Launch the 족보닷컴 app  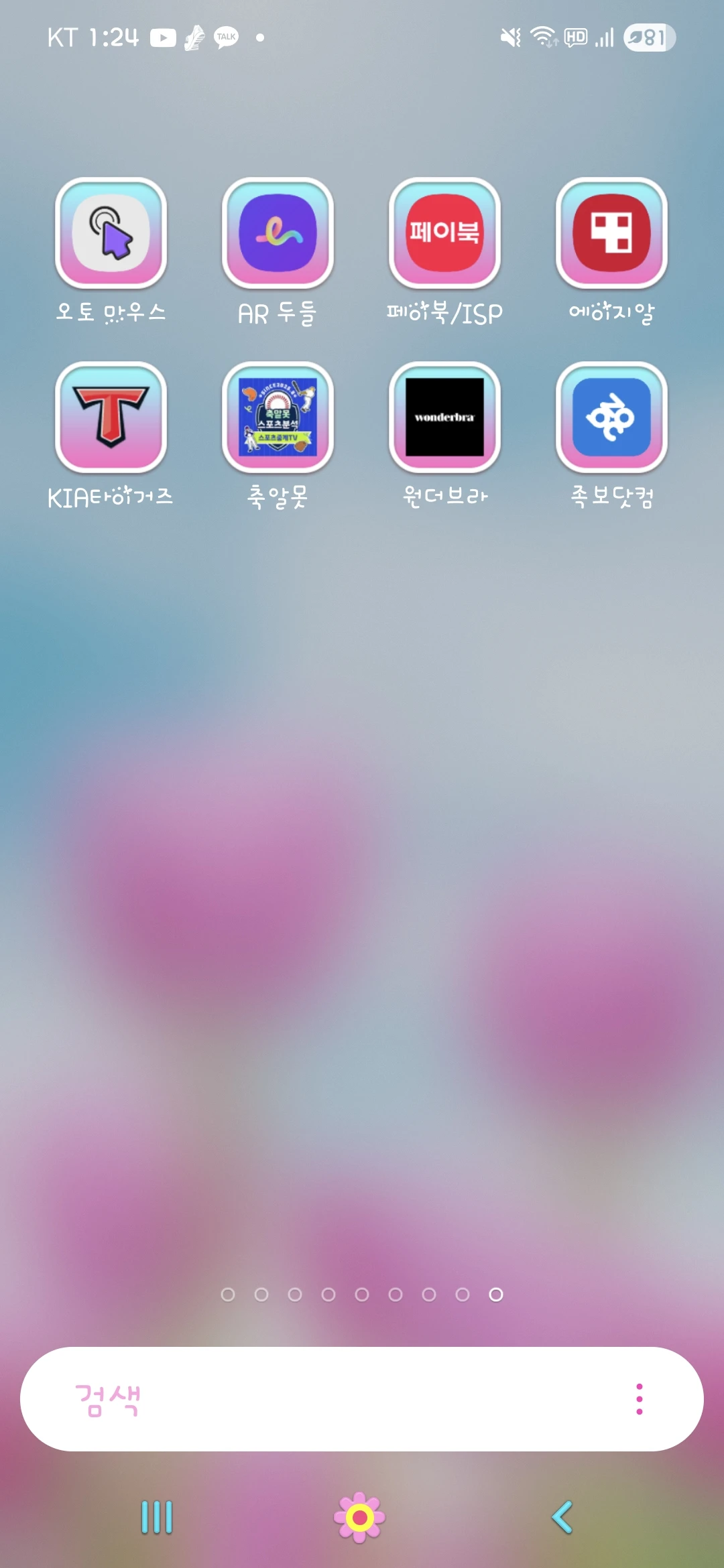611,417
